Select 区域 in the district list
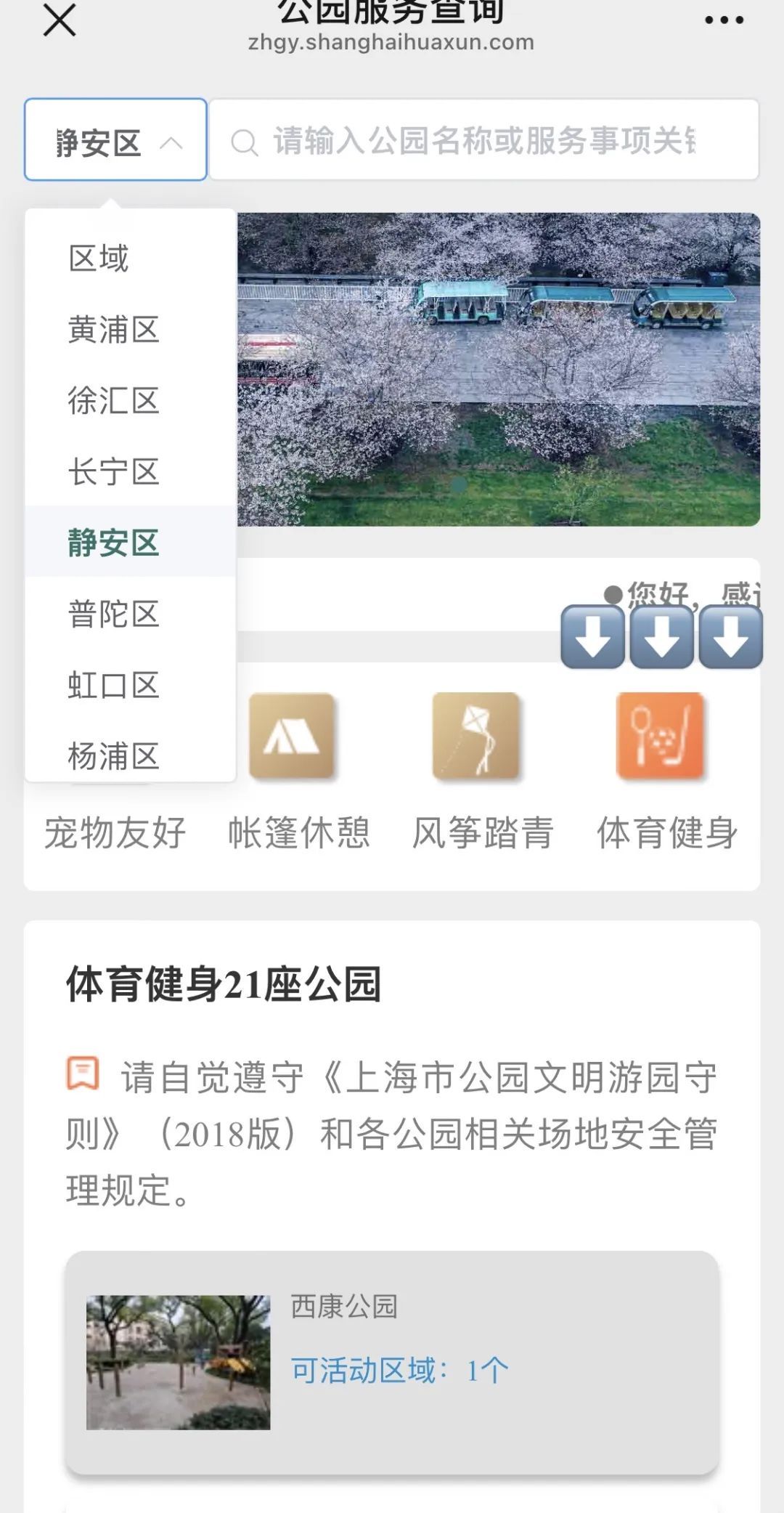The height and width of the screenshot is (1513, 784). [99, 259]
